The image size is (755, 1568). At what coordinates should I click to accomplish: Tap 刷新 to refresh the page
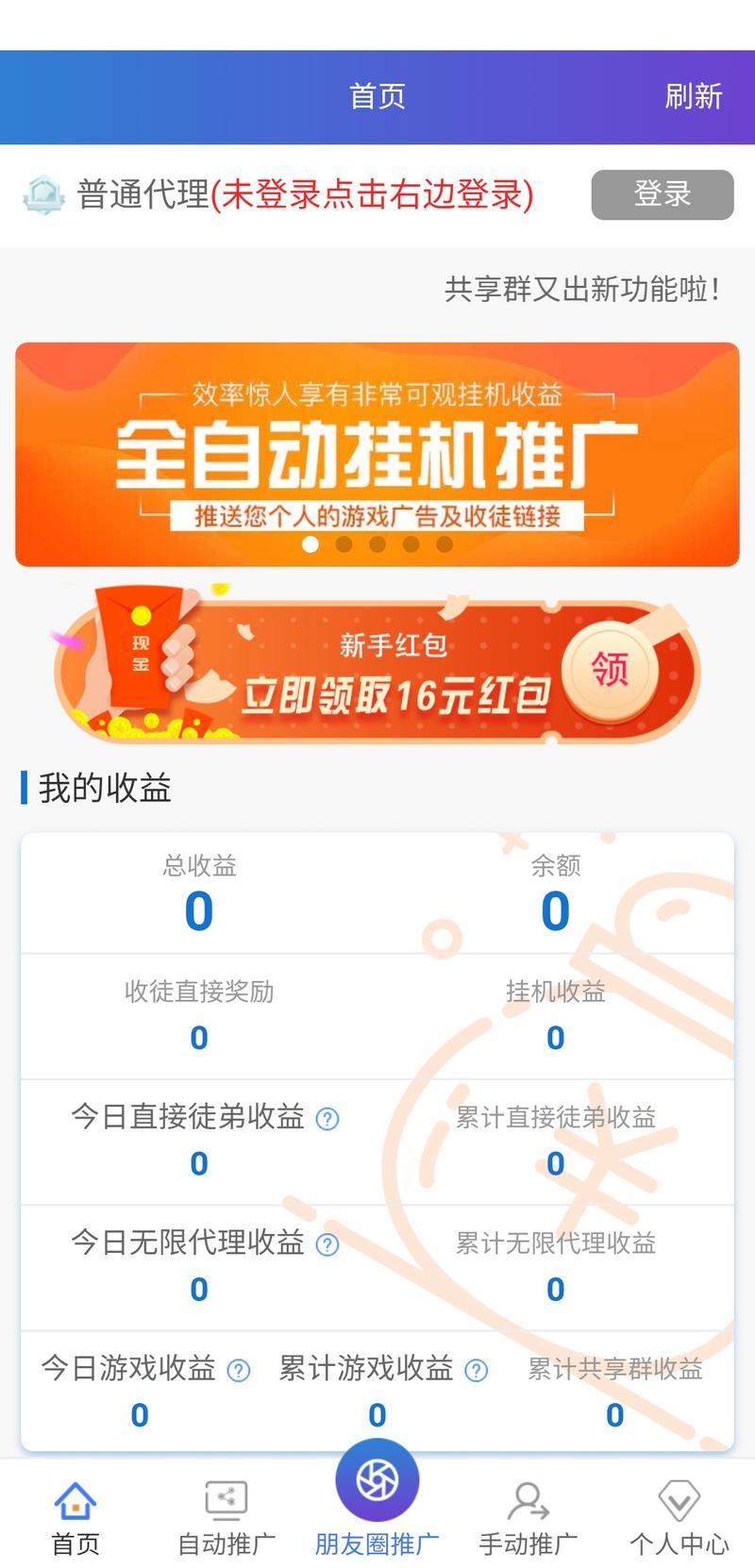(x=693, y=96)
